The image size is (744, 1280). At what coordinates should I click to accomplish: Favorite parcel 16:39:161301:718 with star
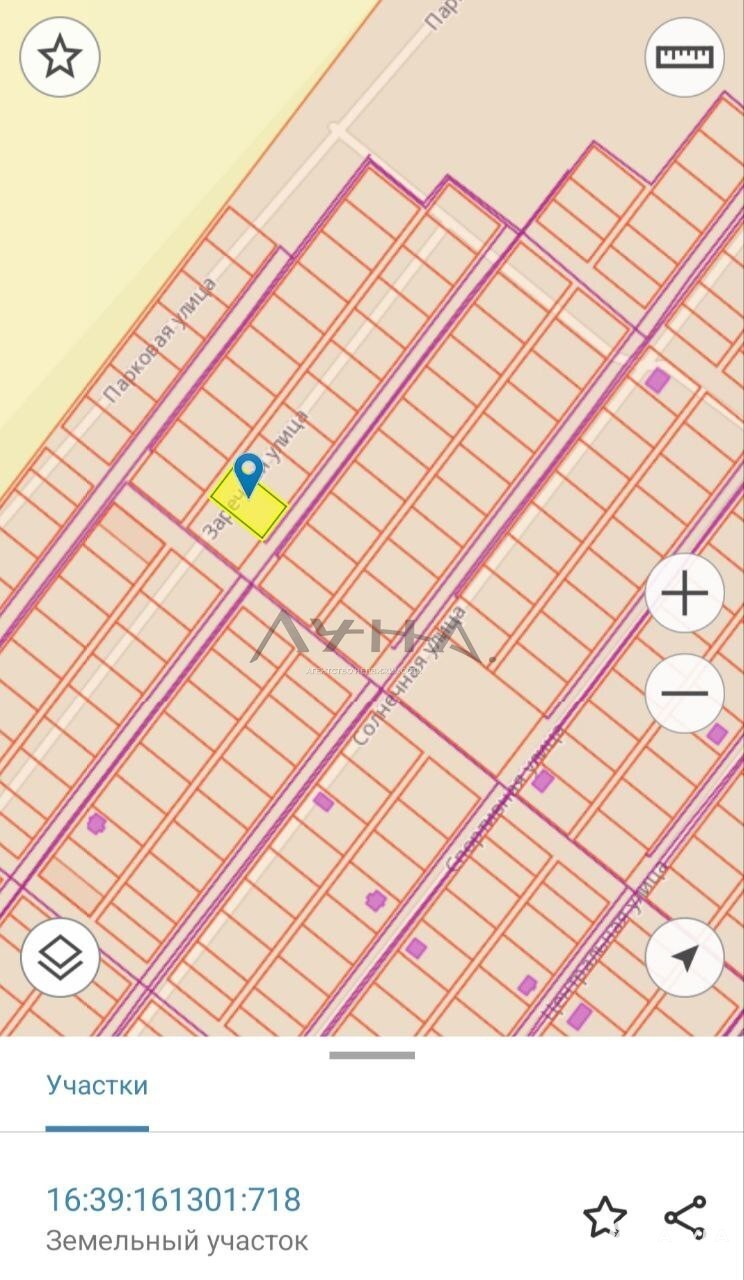604,1217
